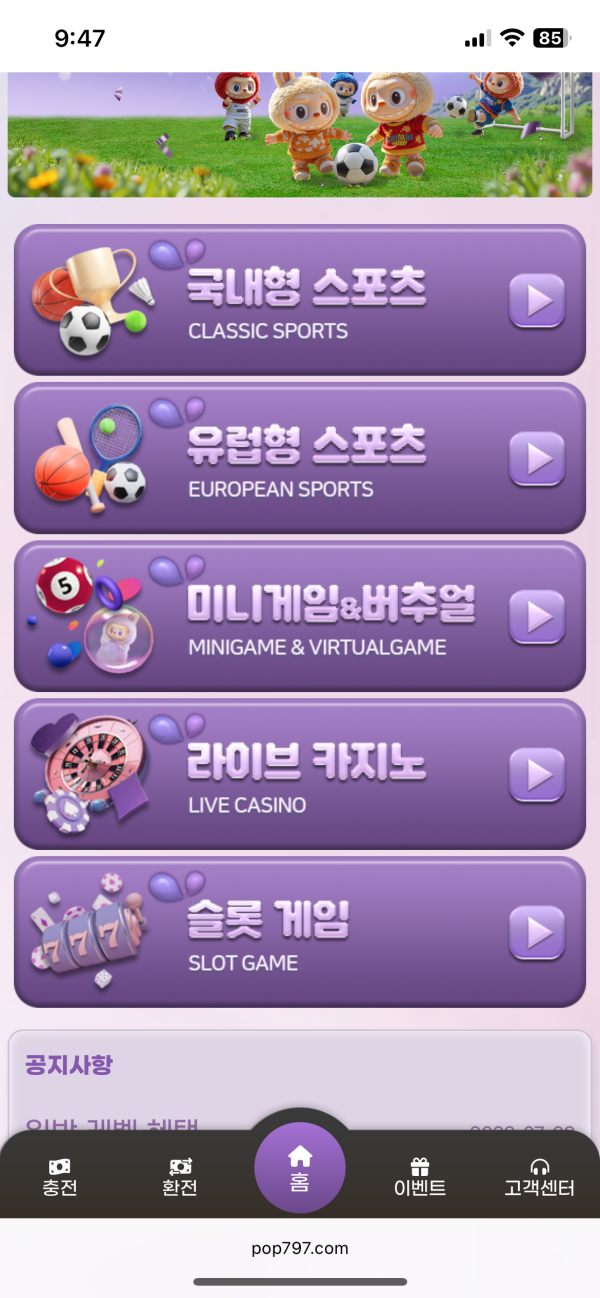Go to the 충전 deposit tab
The image size is (600, 1298).
pyautogui.click(x=59, y=1178)
